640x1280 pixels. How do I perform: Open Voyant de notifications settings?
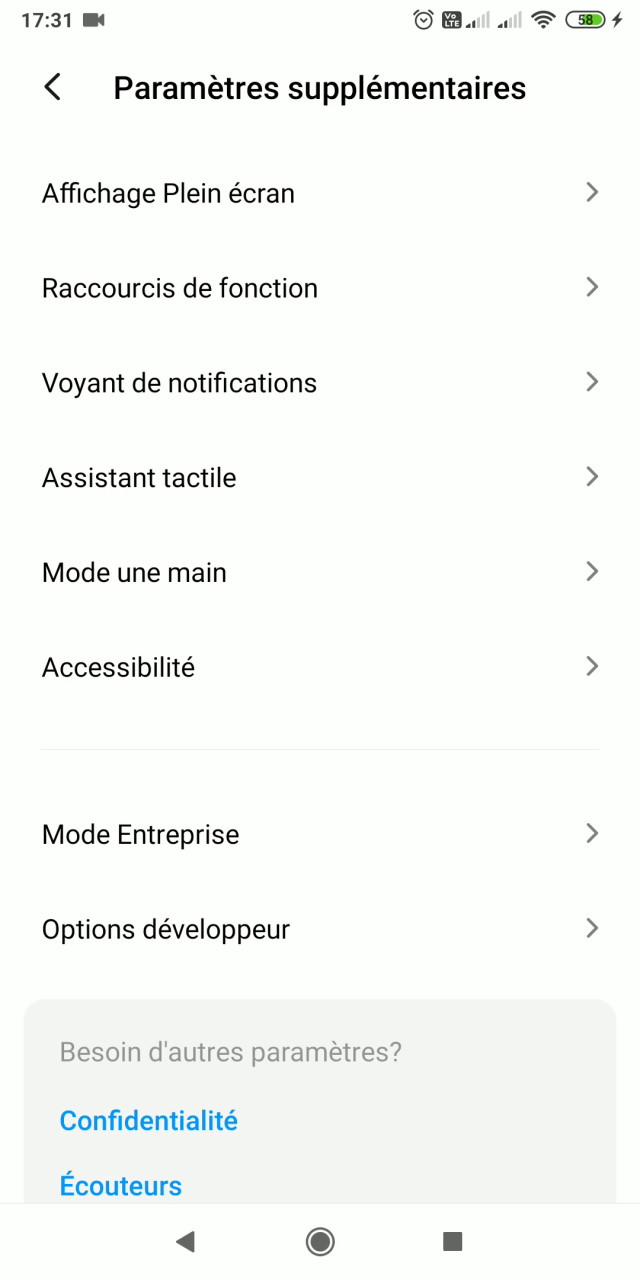pos(320,383)
